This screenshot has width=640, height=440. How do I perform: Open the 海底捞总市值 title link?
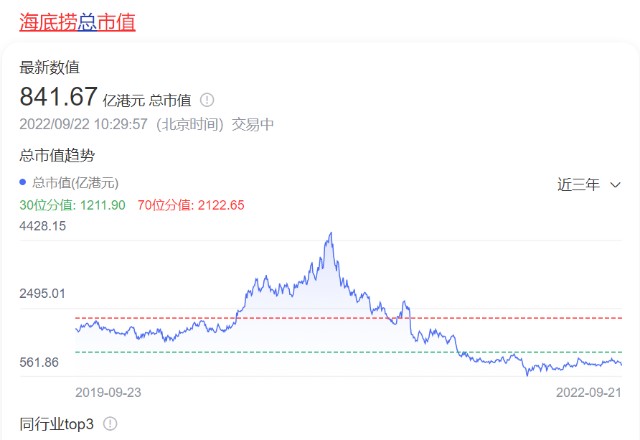[77, 21]
